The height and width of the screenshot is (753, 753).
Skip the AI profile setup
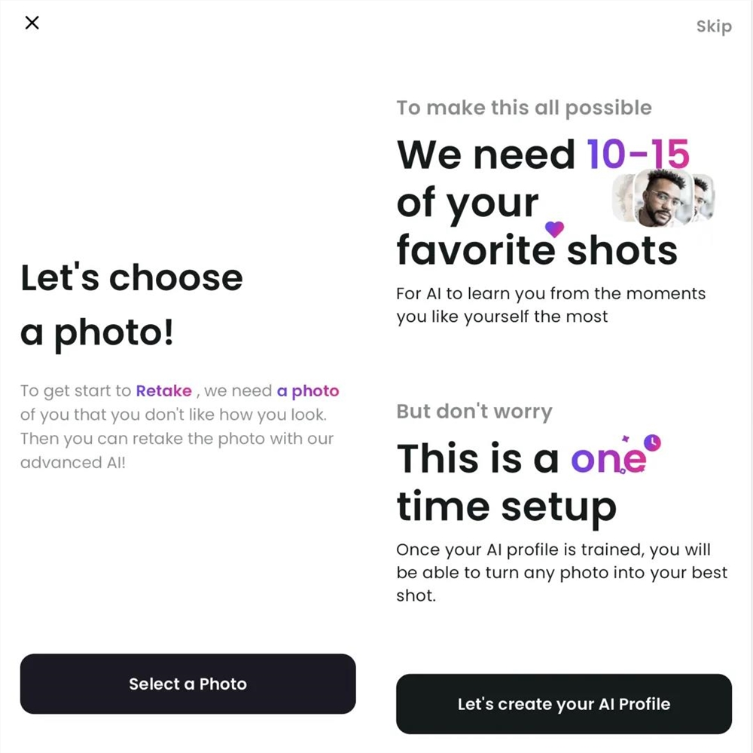point(713,27)
